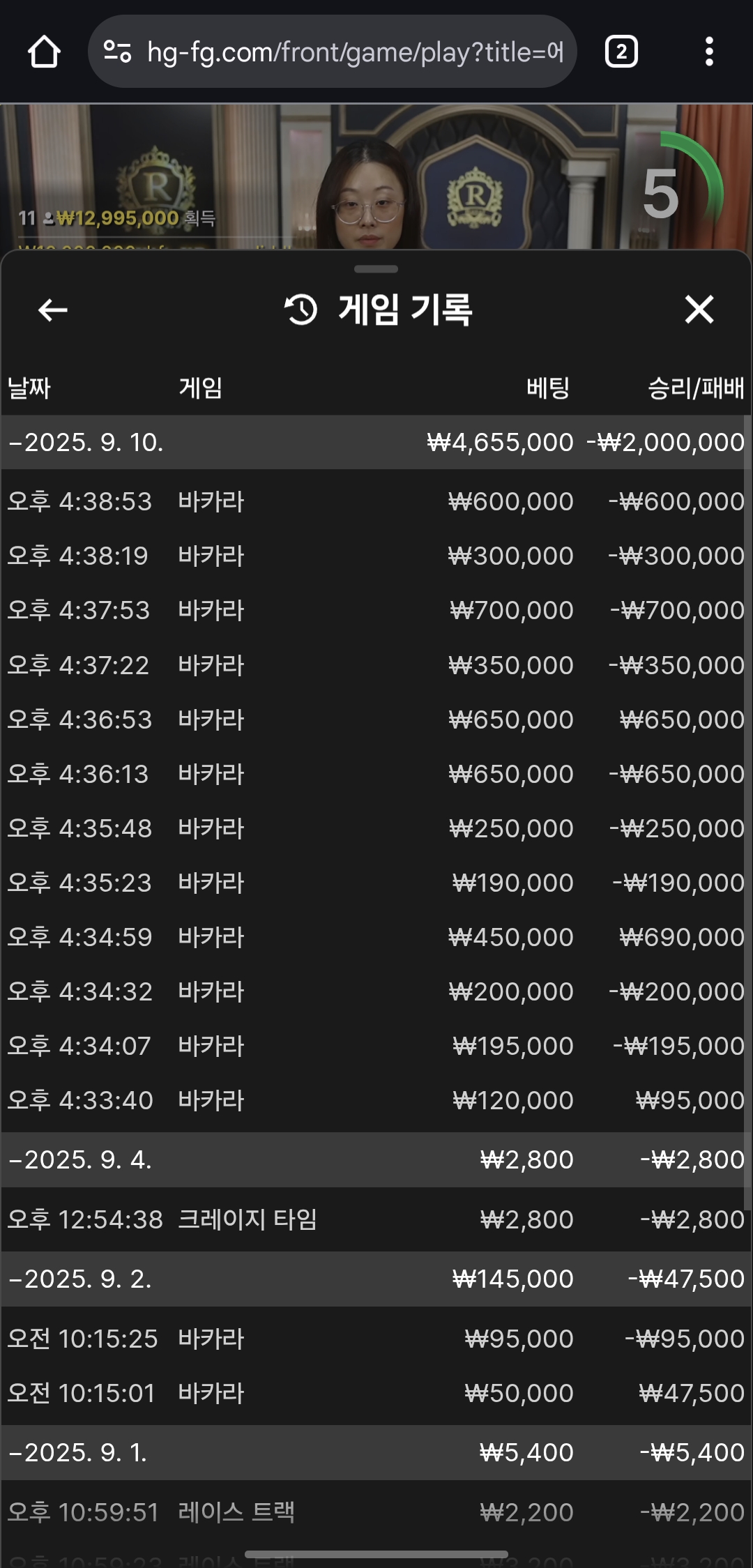Open the 12:54:38 Crazy Time record
The image size is (753, 1568).
[376, 1219]
